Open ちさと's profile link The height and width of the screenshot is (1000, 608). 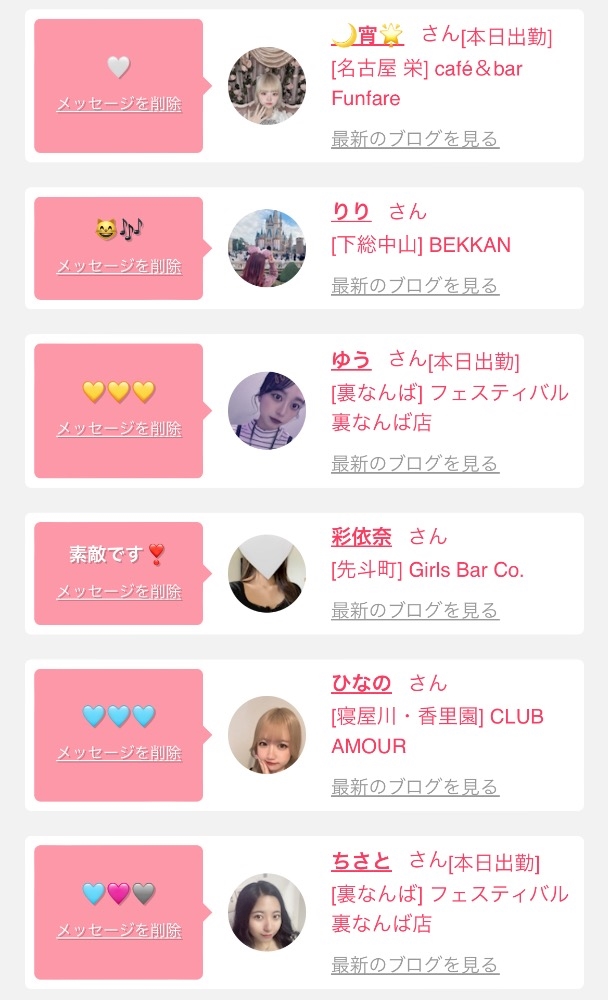pos(361,861)
